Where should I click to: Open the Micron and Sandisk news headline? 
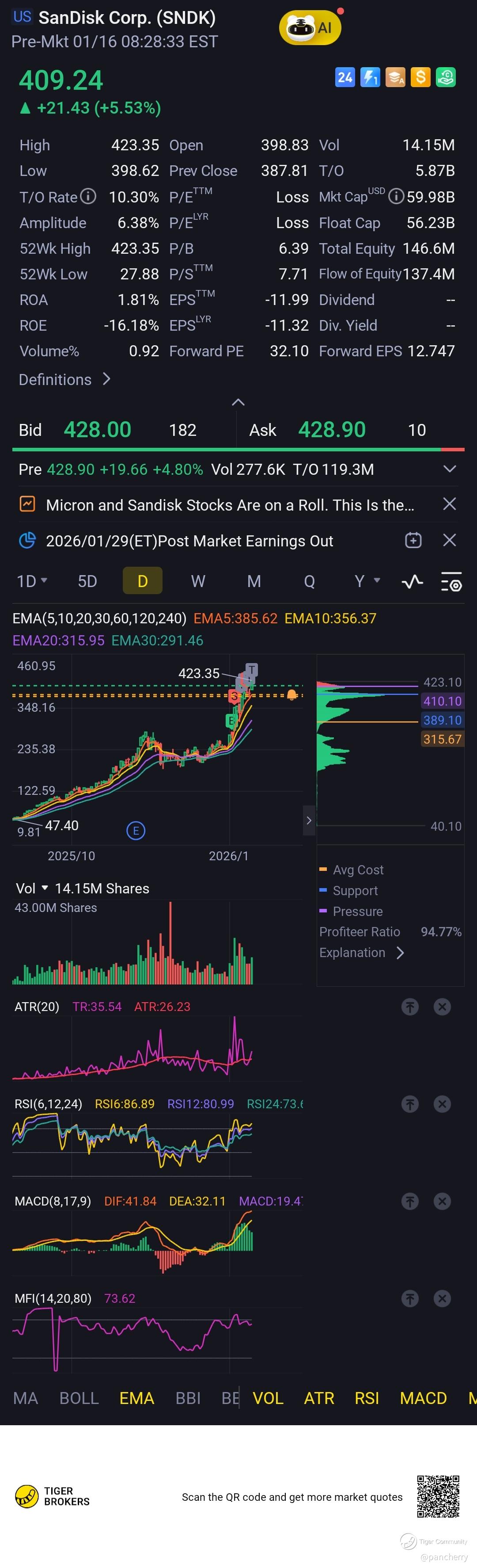pos(230,504)
